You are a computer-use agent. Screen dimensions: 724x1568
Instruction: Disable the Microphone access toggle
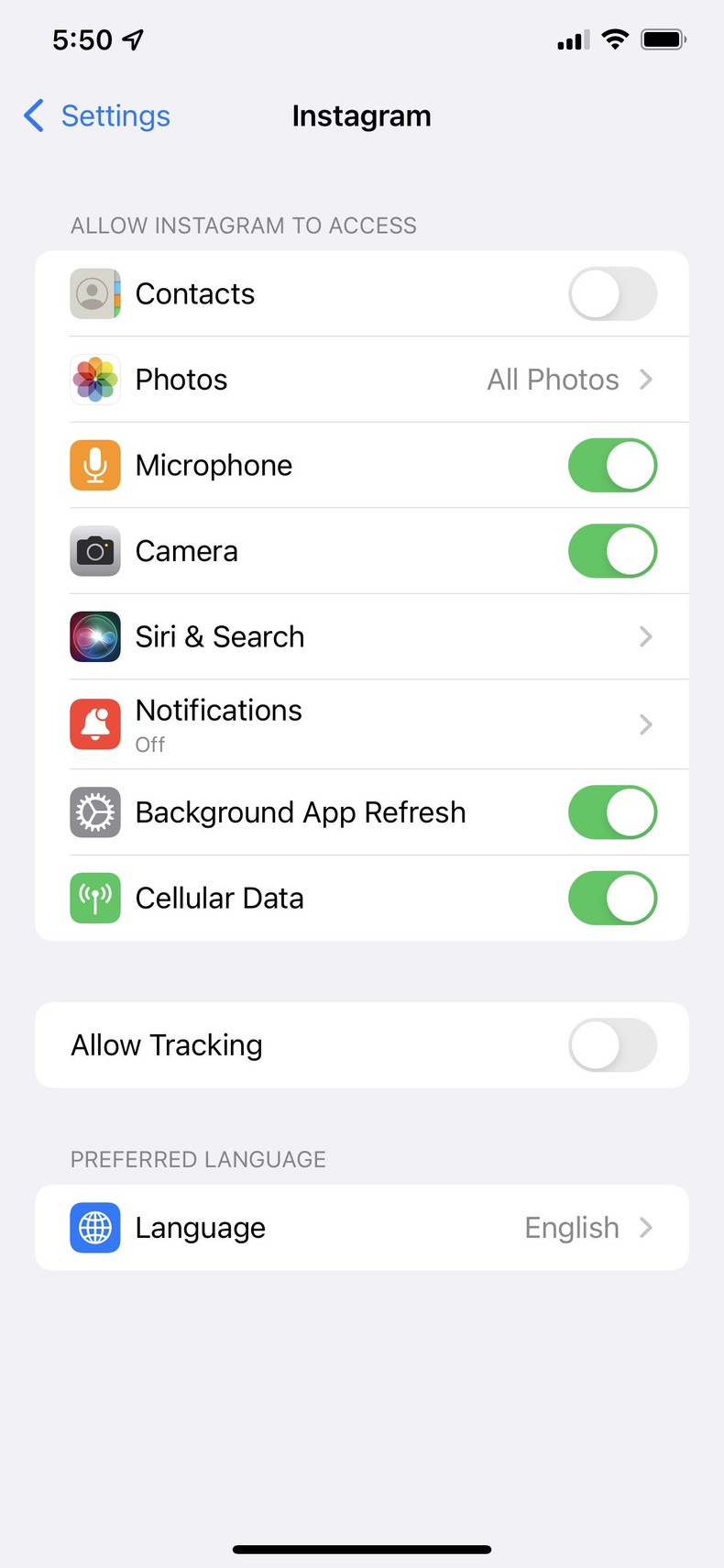pos(612,465)
